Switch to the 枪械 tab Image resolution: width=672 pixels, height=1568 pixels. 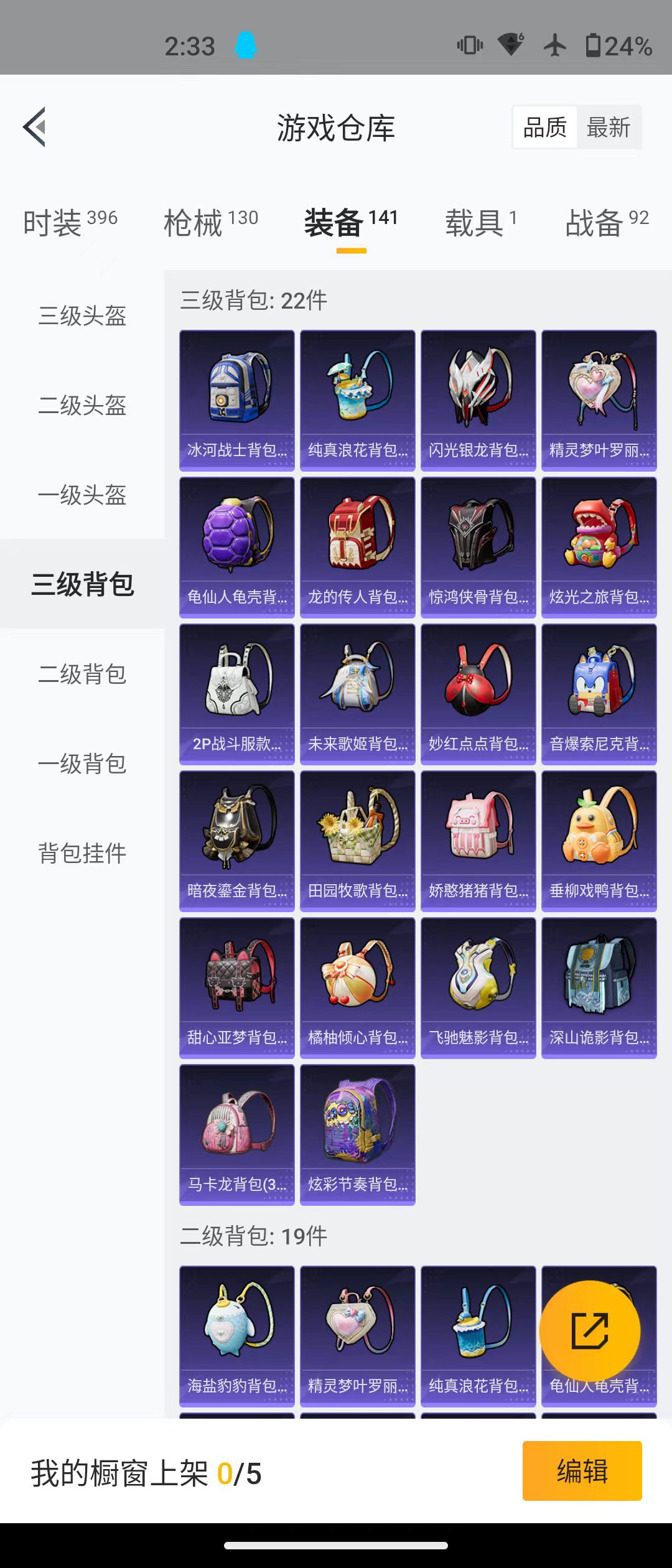point(210,222)
